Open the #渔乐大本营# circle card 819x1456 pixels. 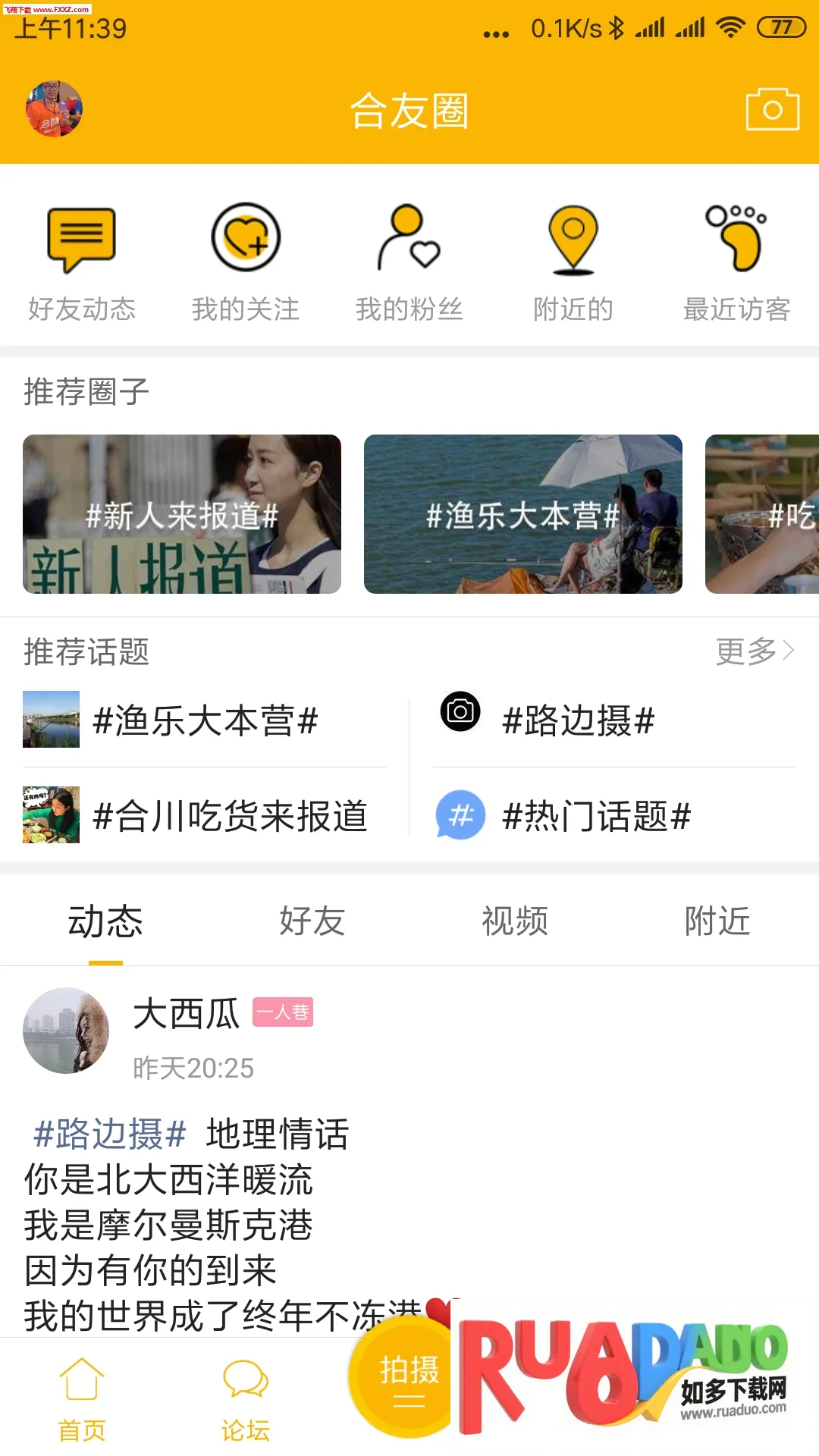[523, 514]
